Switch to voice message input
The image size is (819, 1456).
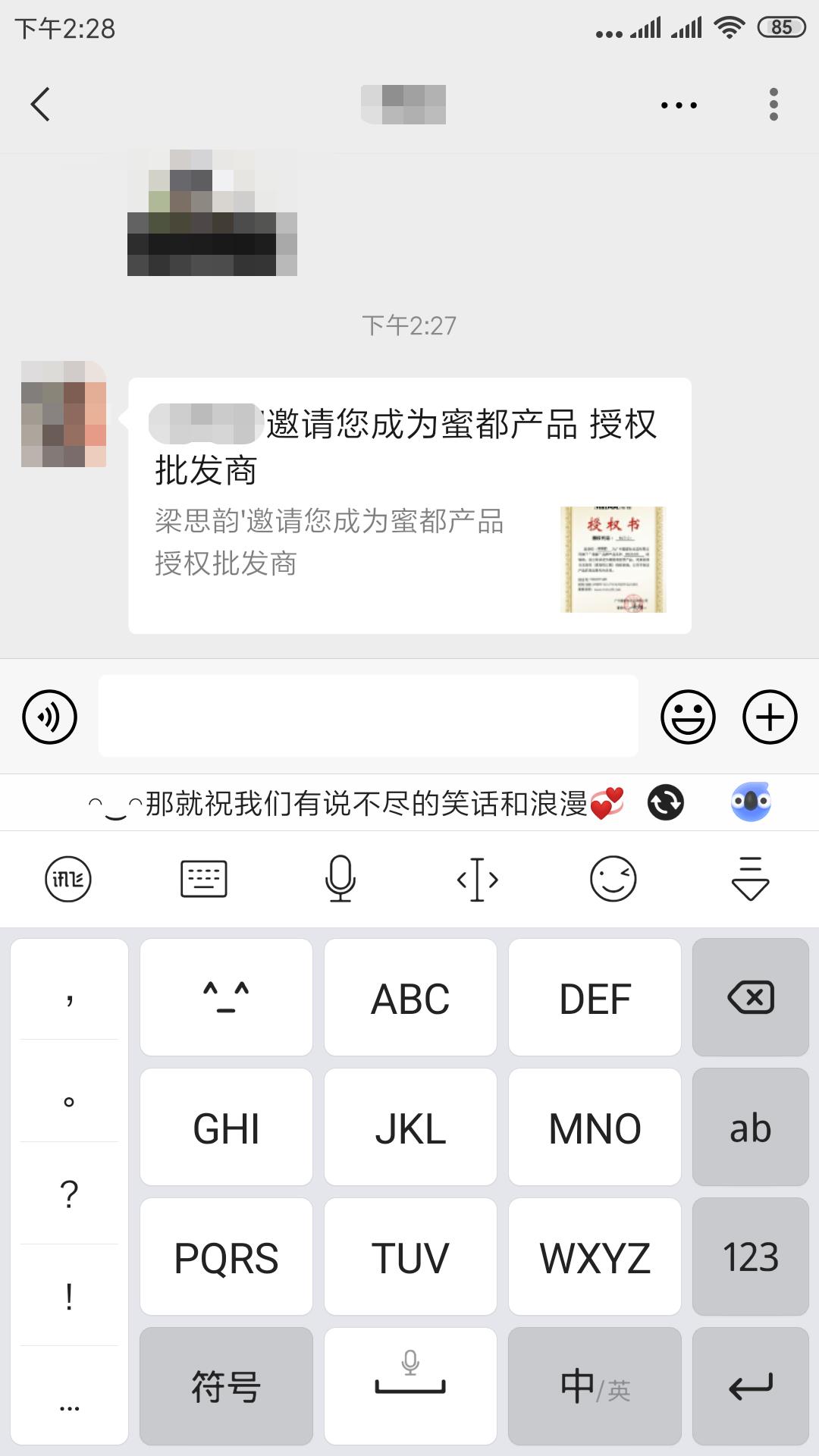(x=50, y=717)
